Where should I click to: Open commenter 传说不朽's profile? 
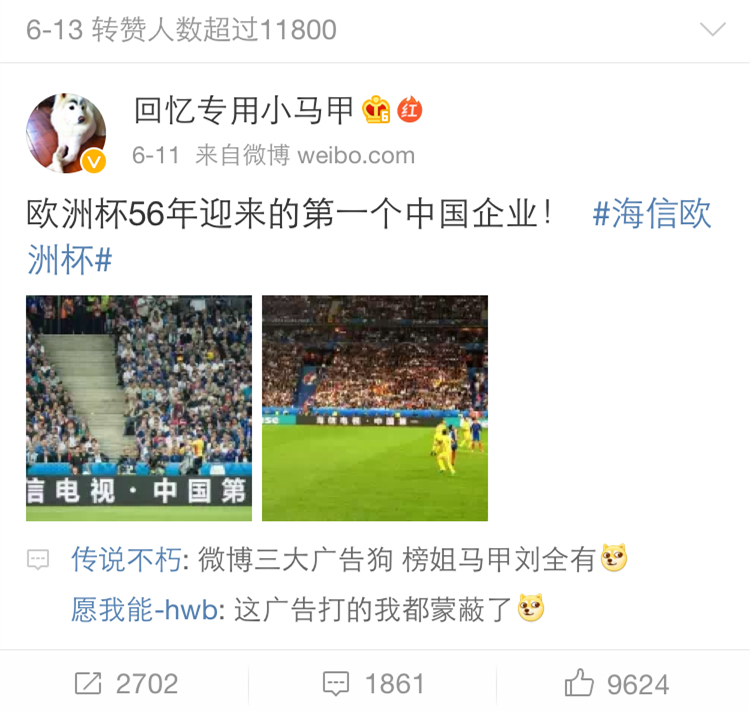pos(126,560)
